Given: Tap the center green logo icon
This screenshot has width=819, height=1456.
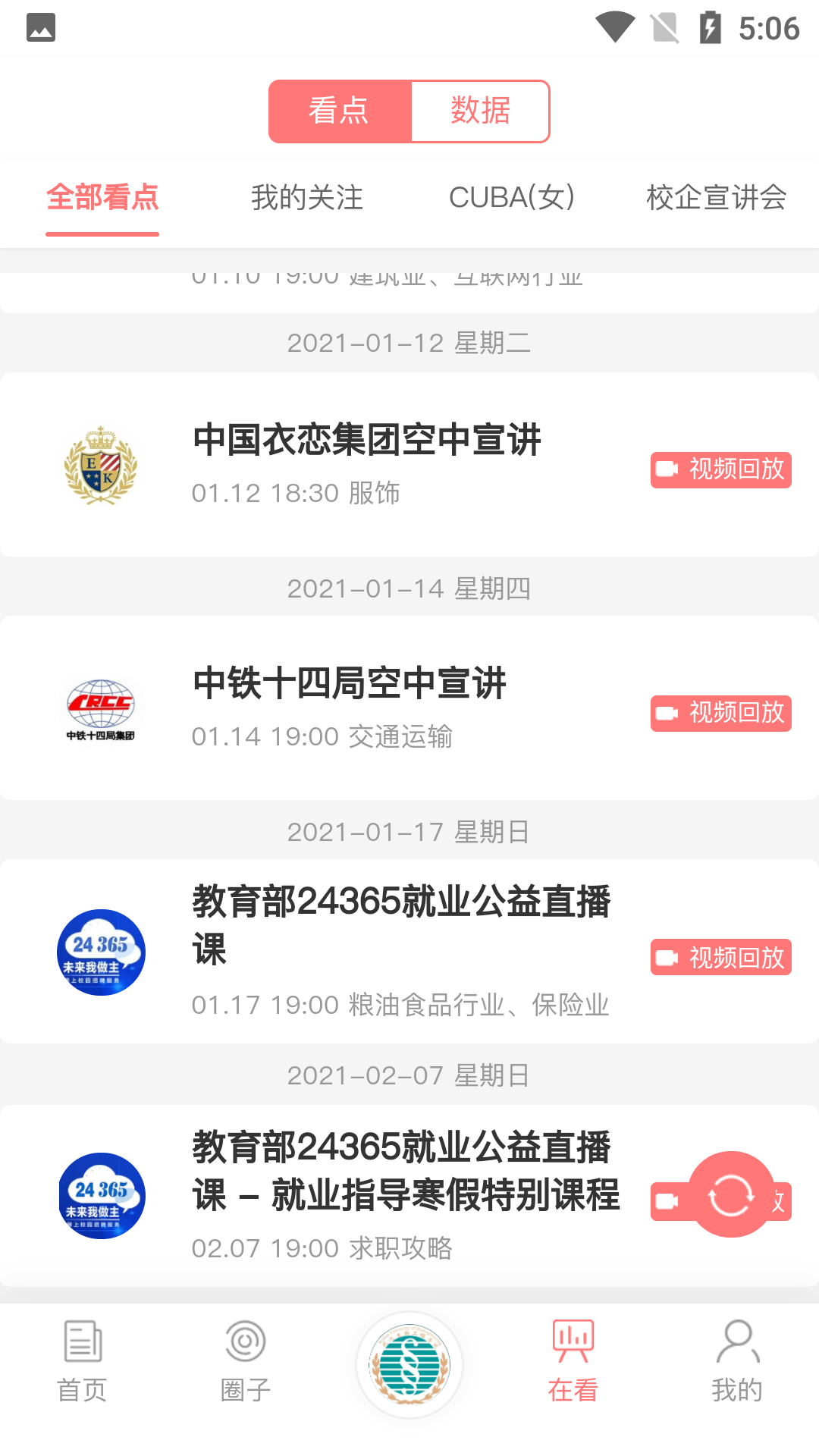Looking at the screenshot, I should [x=409, y=1363].
